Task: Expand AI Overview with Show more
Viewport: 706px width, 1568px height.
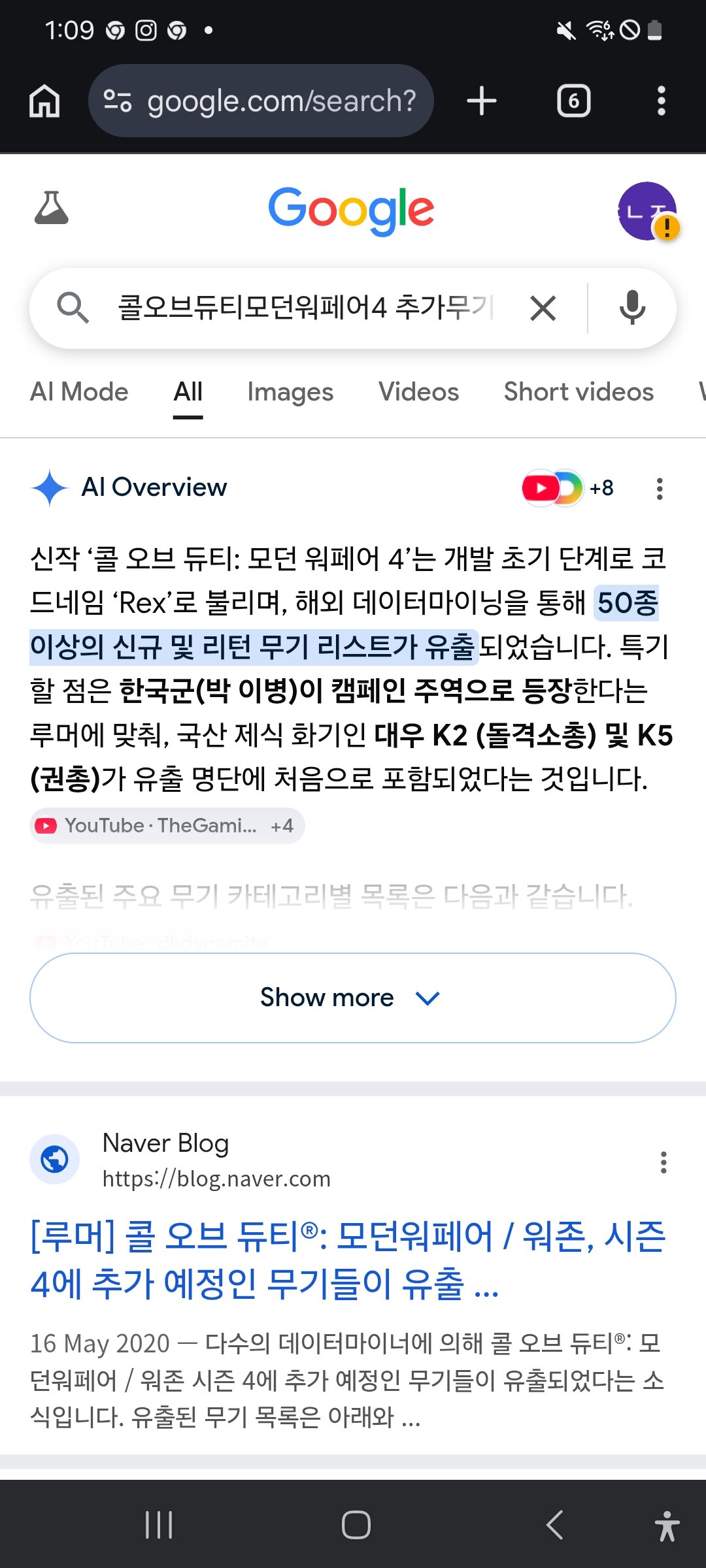Action: 353,998
